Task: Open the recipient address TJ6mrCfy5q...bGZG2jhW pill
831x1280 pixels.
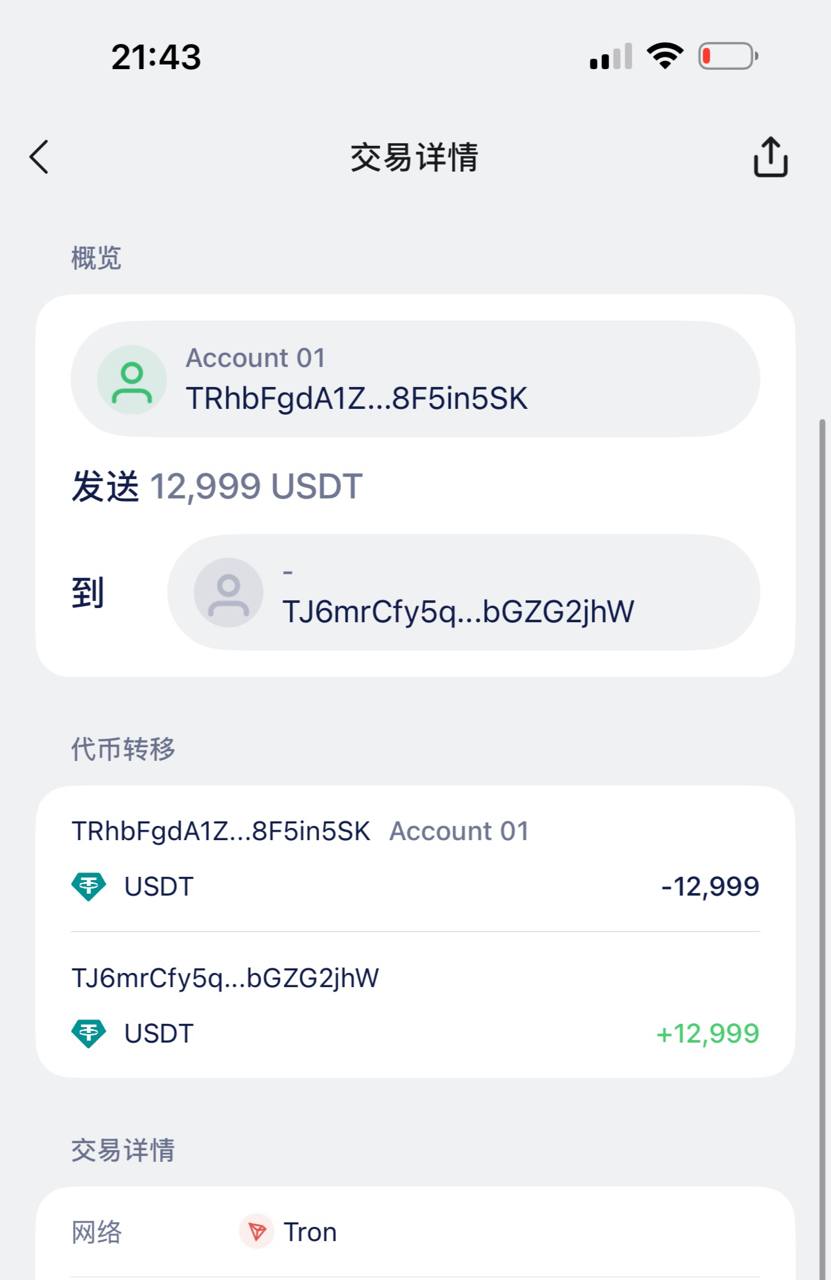Action: (463, 593)
